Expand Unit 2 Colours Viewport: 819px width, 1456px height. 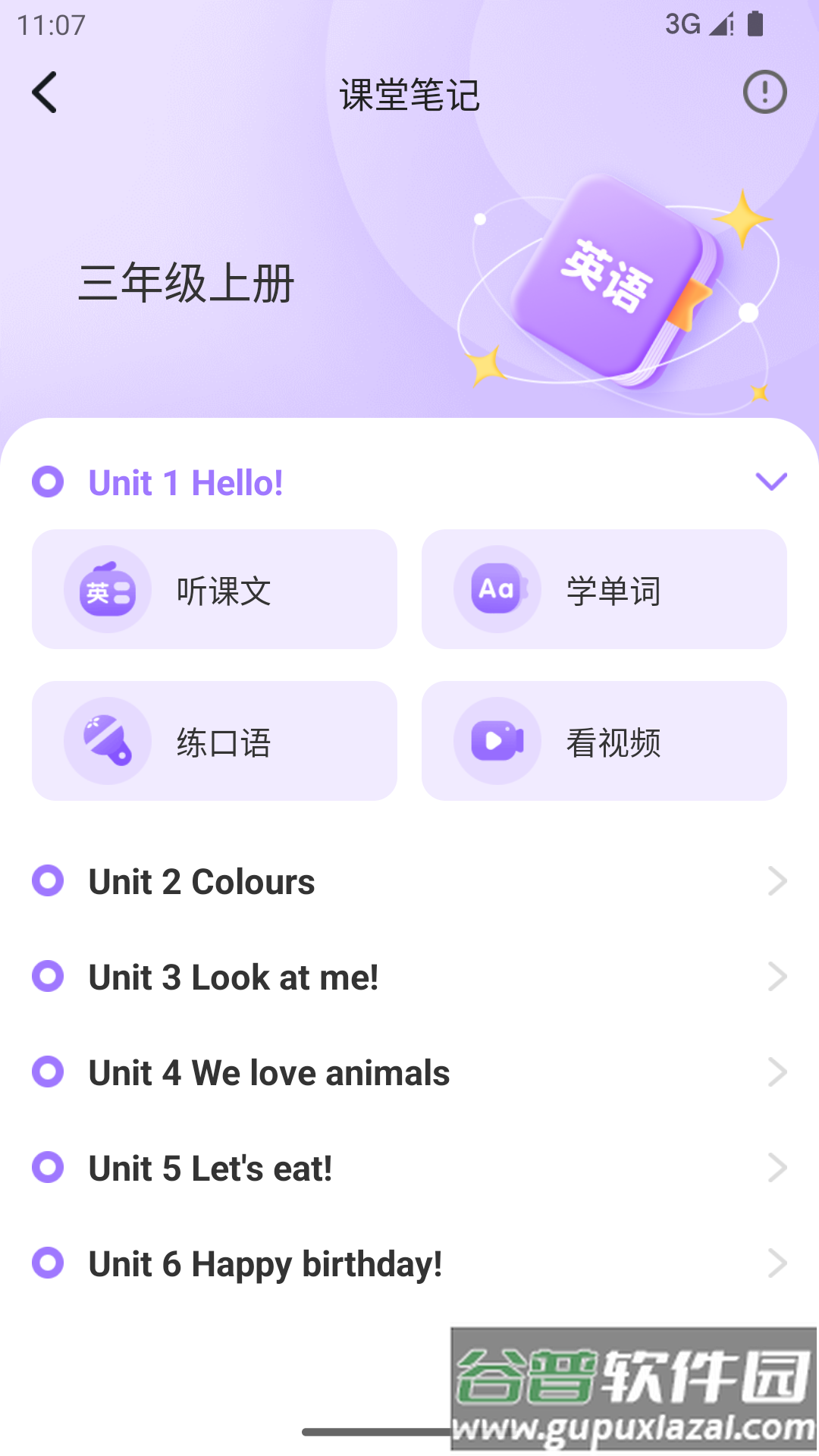[409, 881]
